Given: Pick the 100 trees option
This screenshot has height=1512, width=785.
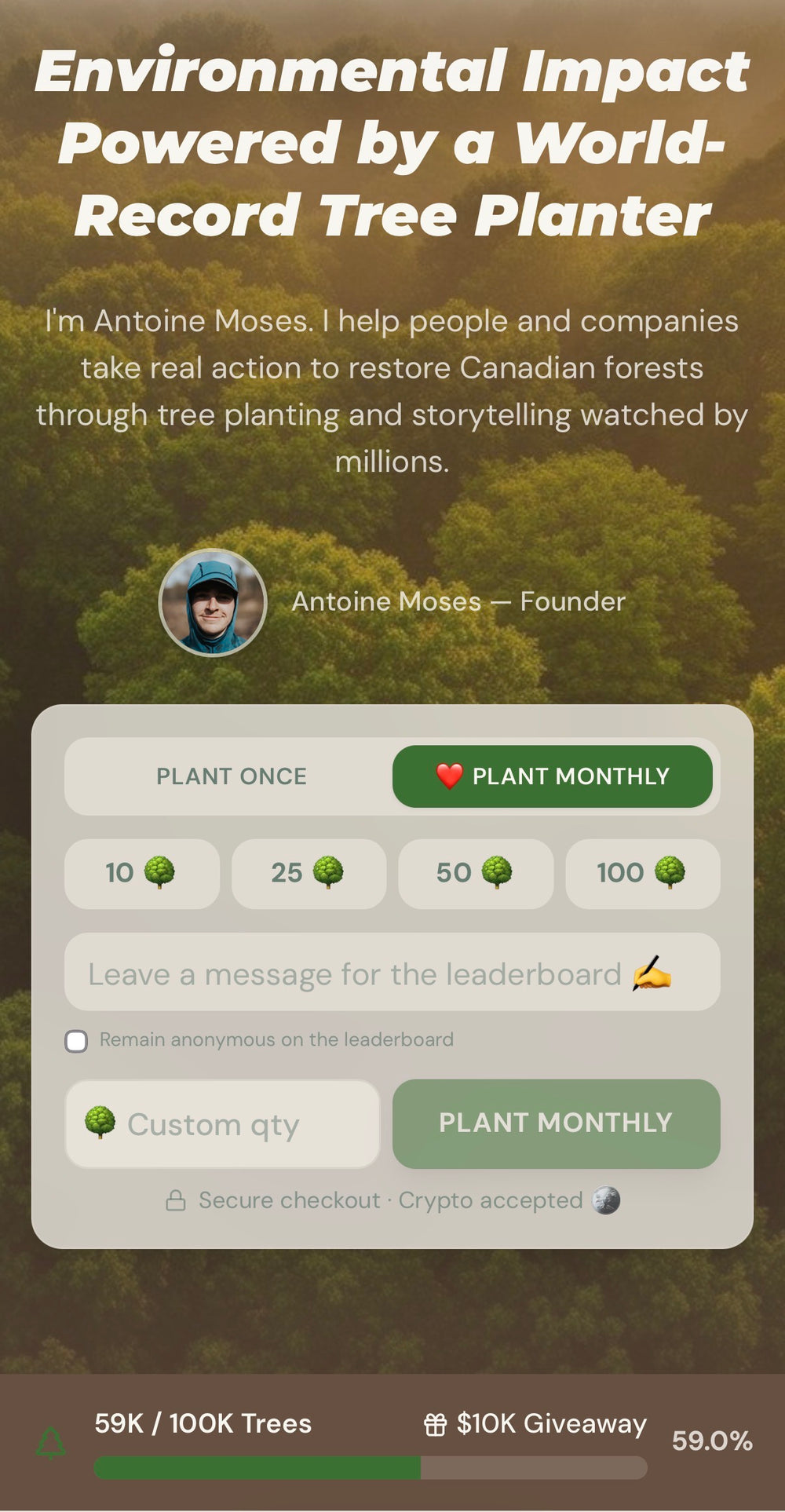Looking at the screenshot, I should coord(642,873).
